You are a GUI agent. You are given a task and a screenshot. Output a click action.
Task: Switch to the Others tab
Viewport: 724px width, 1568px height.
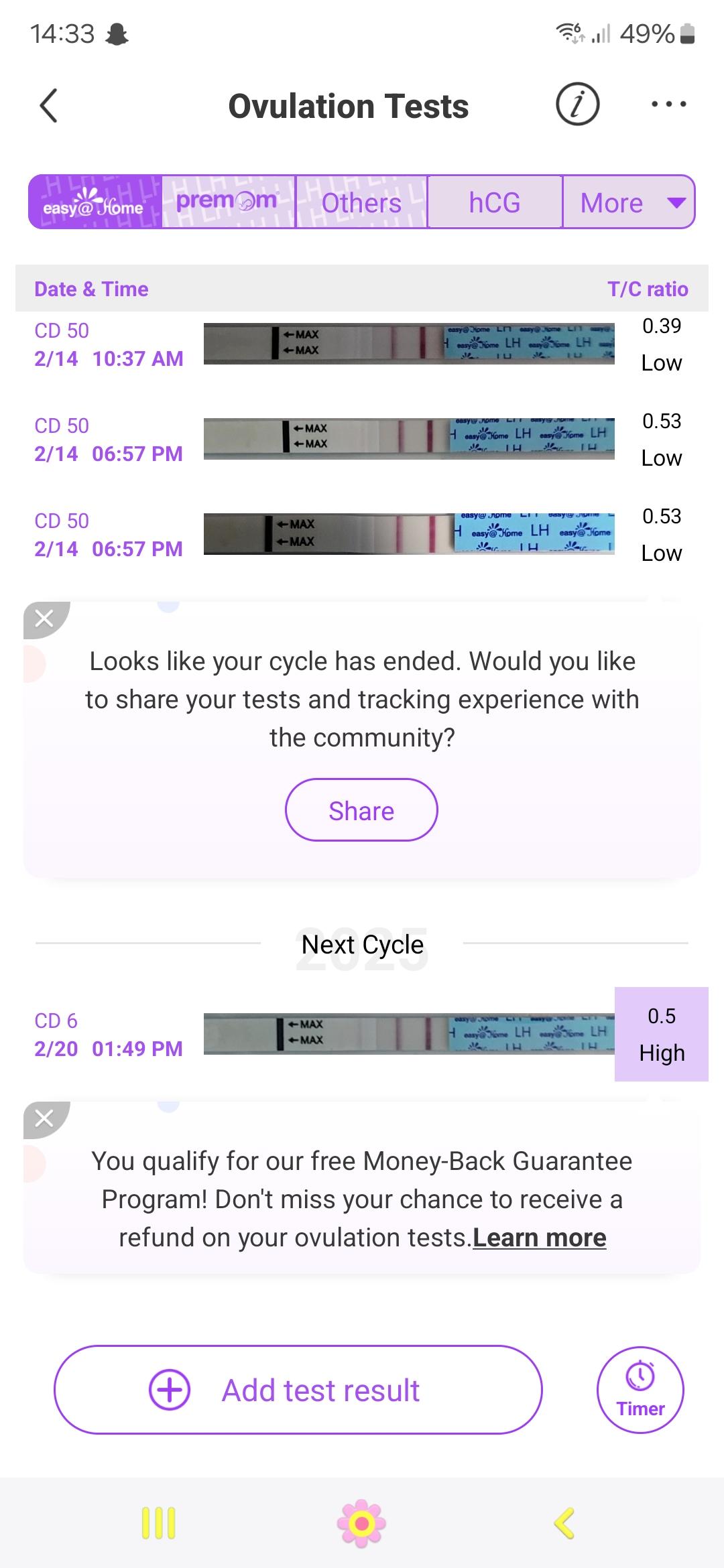pyautogui.click(x=361, y=202)
